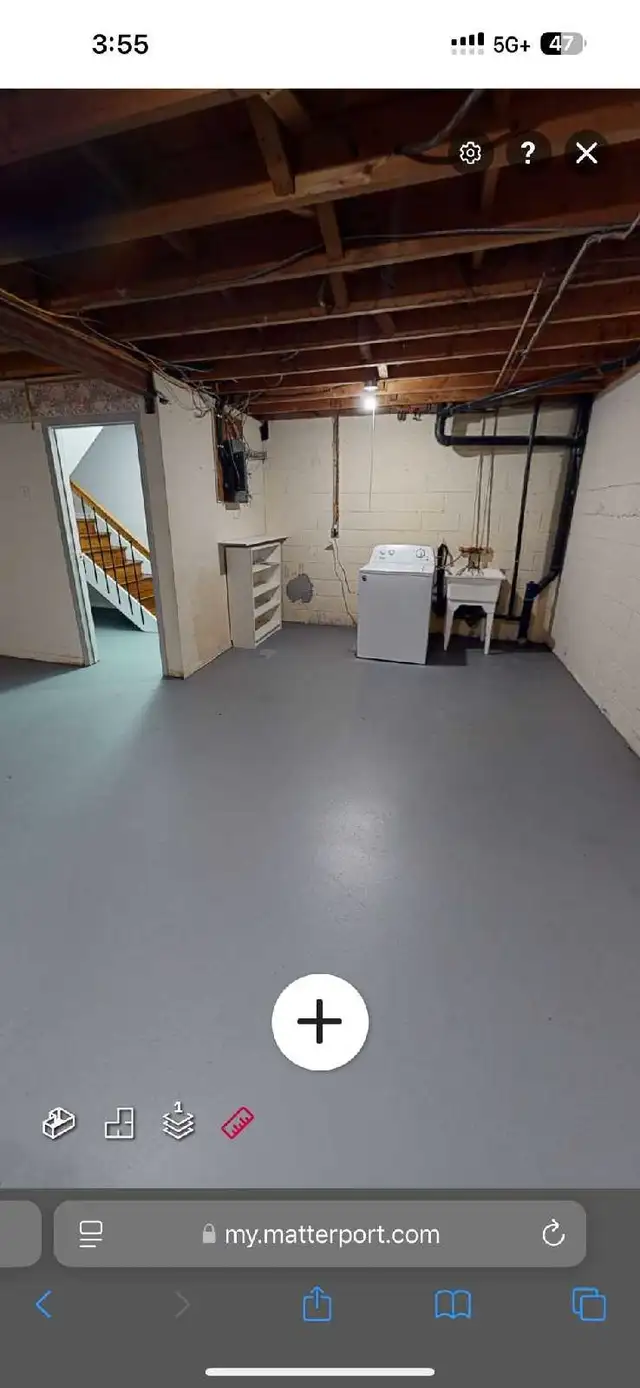
Task: Switch to dollhouse view
Action: click(58, 1123)
